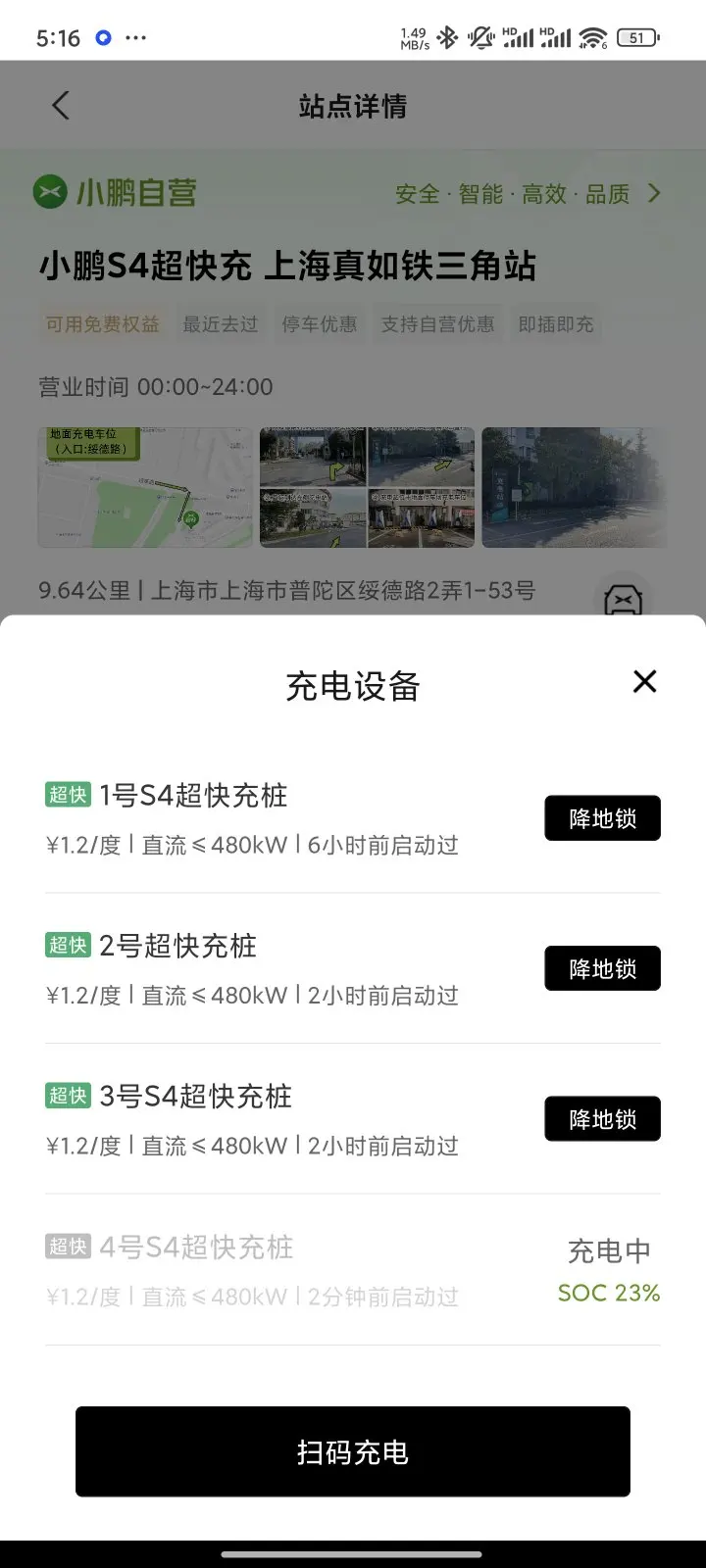
Task: Select the 3号S4超快充桩 row
Action: (x=353, y=1119)
